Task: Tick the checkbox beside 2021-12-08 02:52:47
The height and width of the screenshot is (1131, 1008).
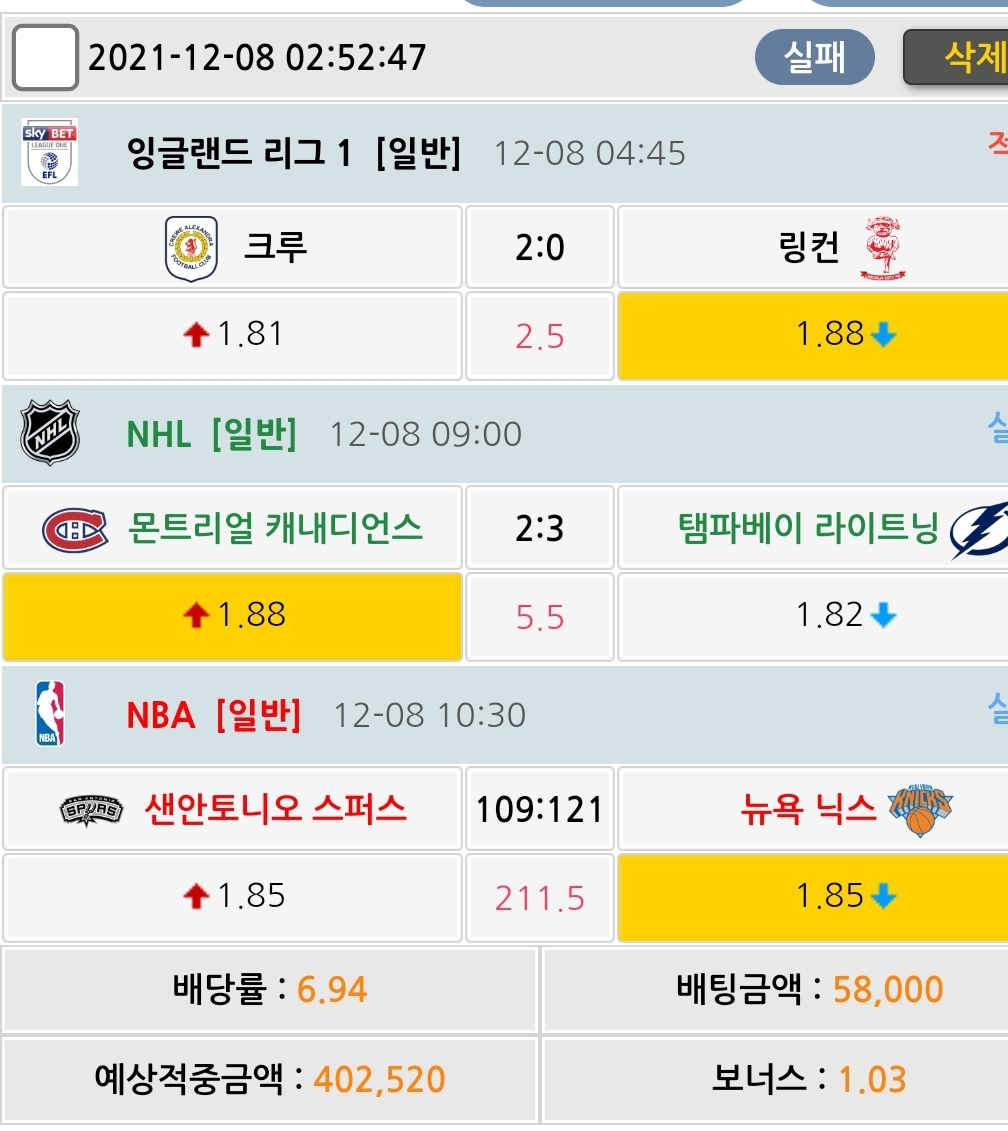Action: tap(45, 58)
